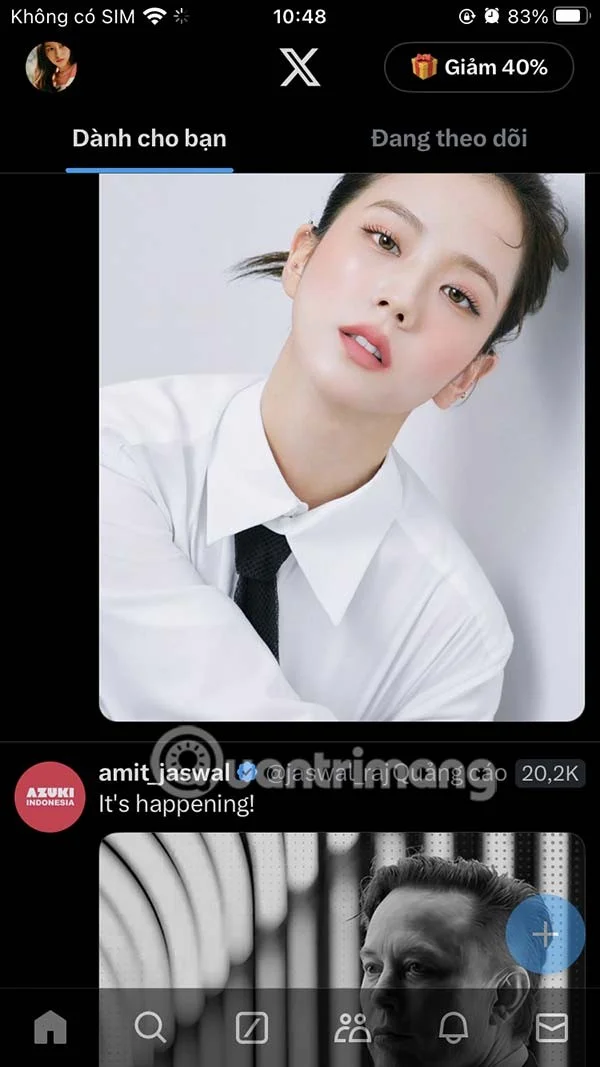Screen dimensions: 600x1067
Task: Open the search tab
Action: (150, 1027)
